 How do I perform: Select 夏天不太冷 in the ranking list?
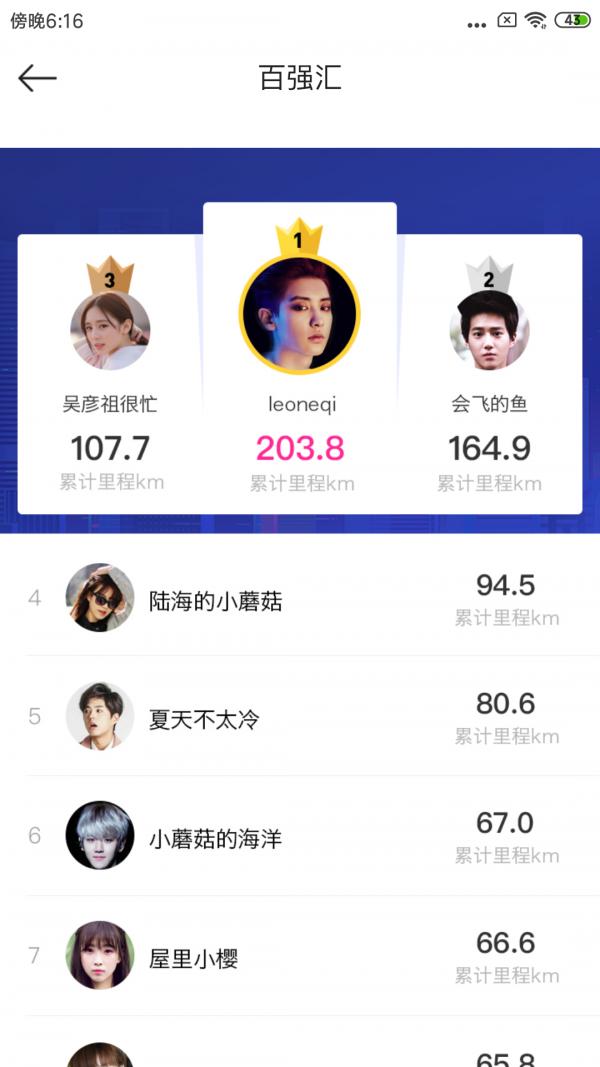(300, 717)
